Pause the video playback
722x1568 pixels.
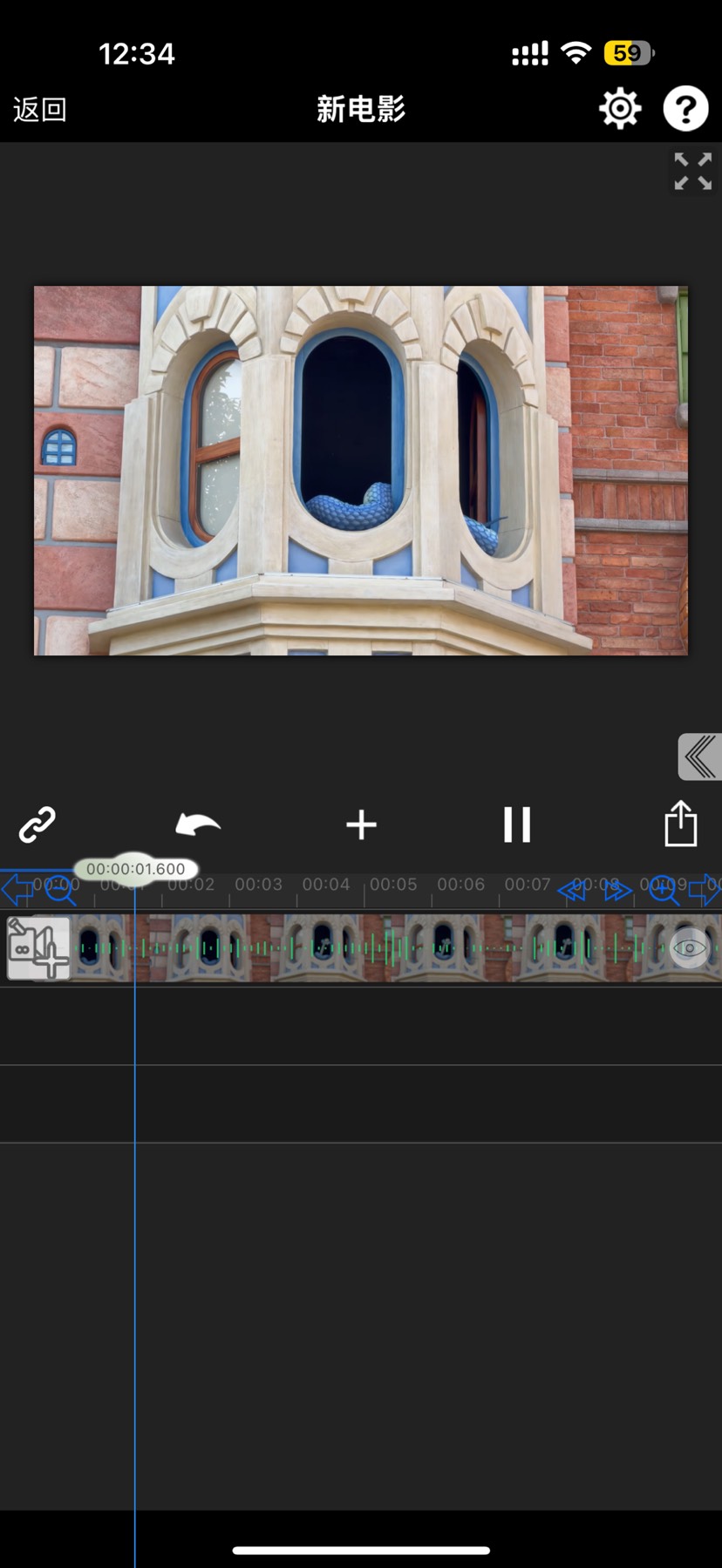pyautogui.click(x=516, y=825)
